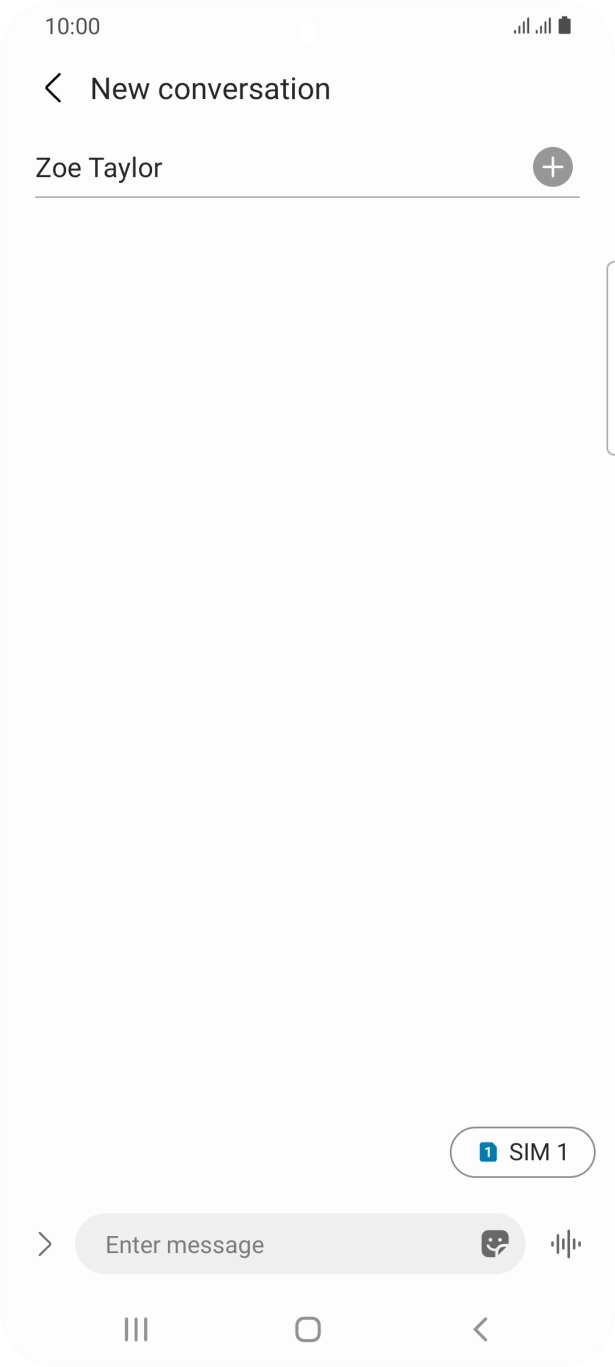Go back from New conversation

point(53,89)
